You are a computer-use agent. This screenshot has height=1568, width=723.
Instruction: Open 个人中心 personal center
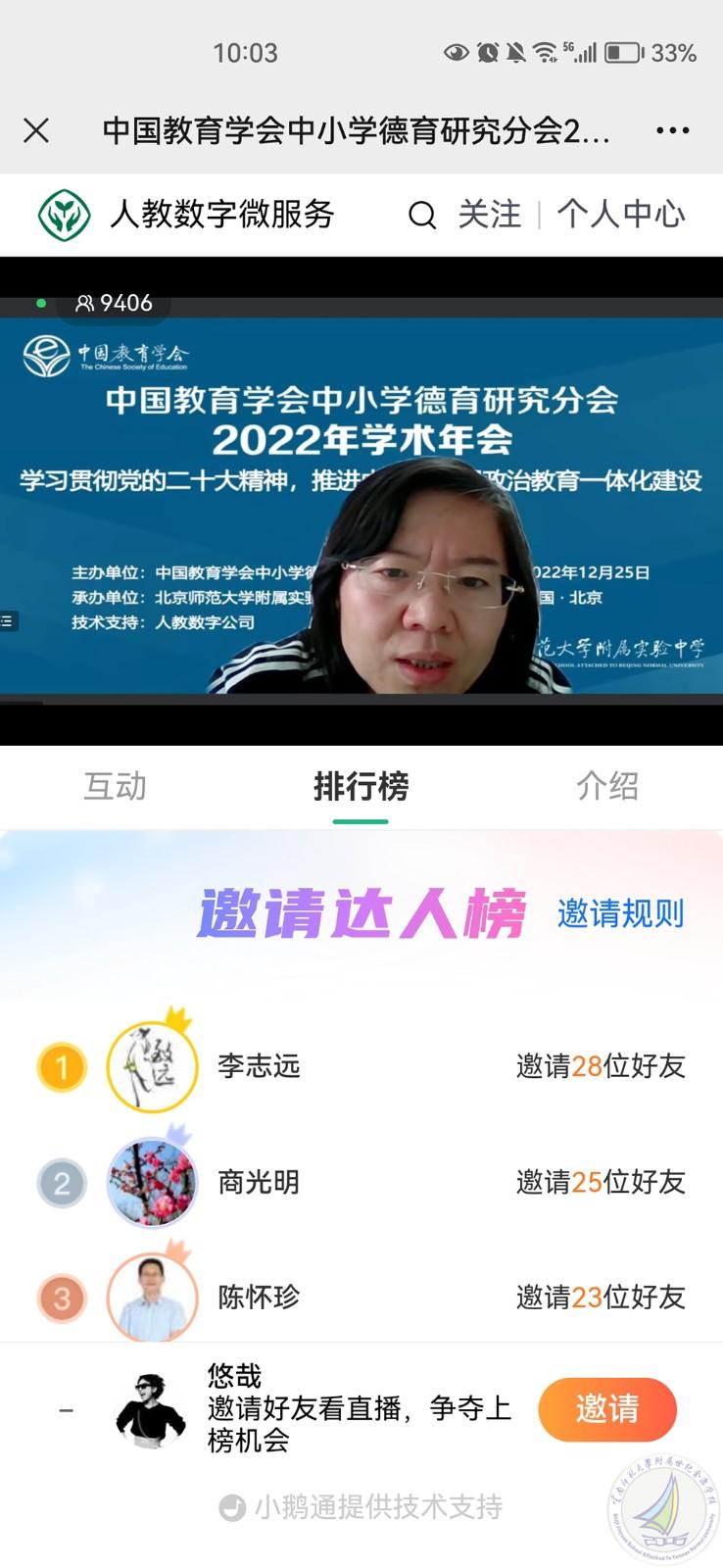[621, 215]
